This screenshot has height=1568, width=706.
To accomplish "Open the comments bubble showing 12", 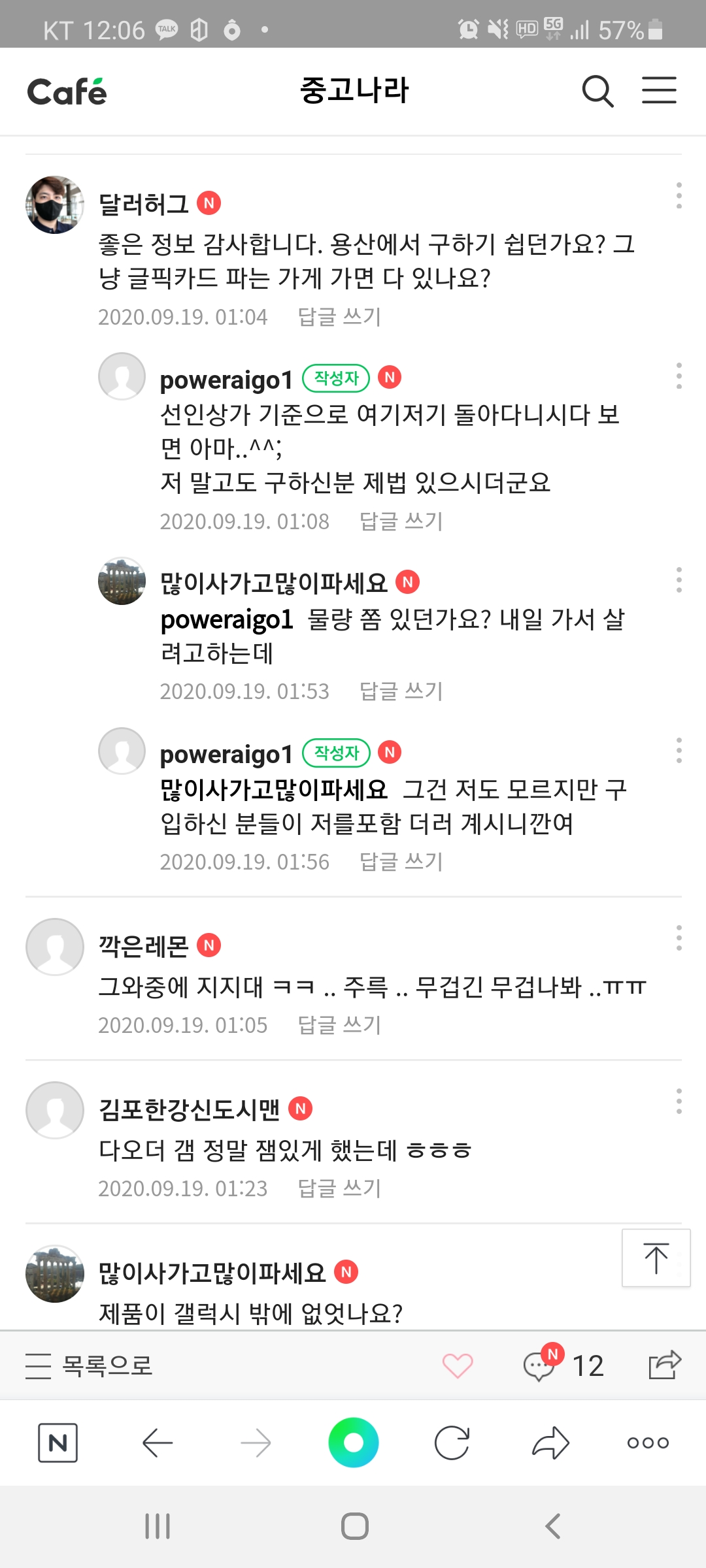I will point(563,1364).
